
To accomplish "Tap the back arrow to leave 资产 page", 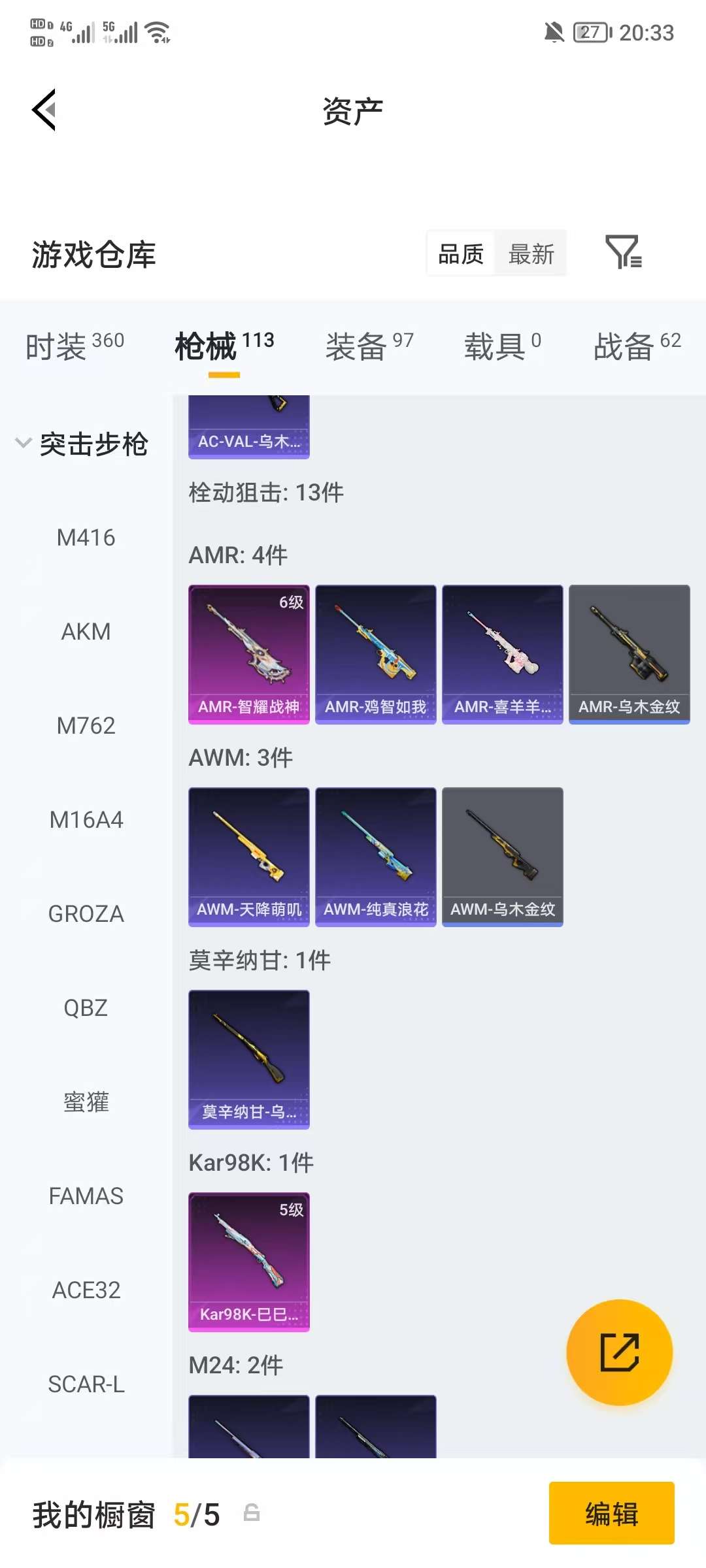I will 44,110.
